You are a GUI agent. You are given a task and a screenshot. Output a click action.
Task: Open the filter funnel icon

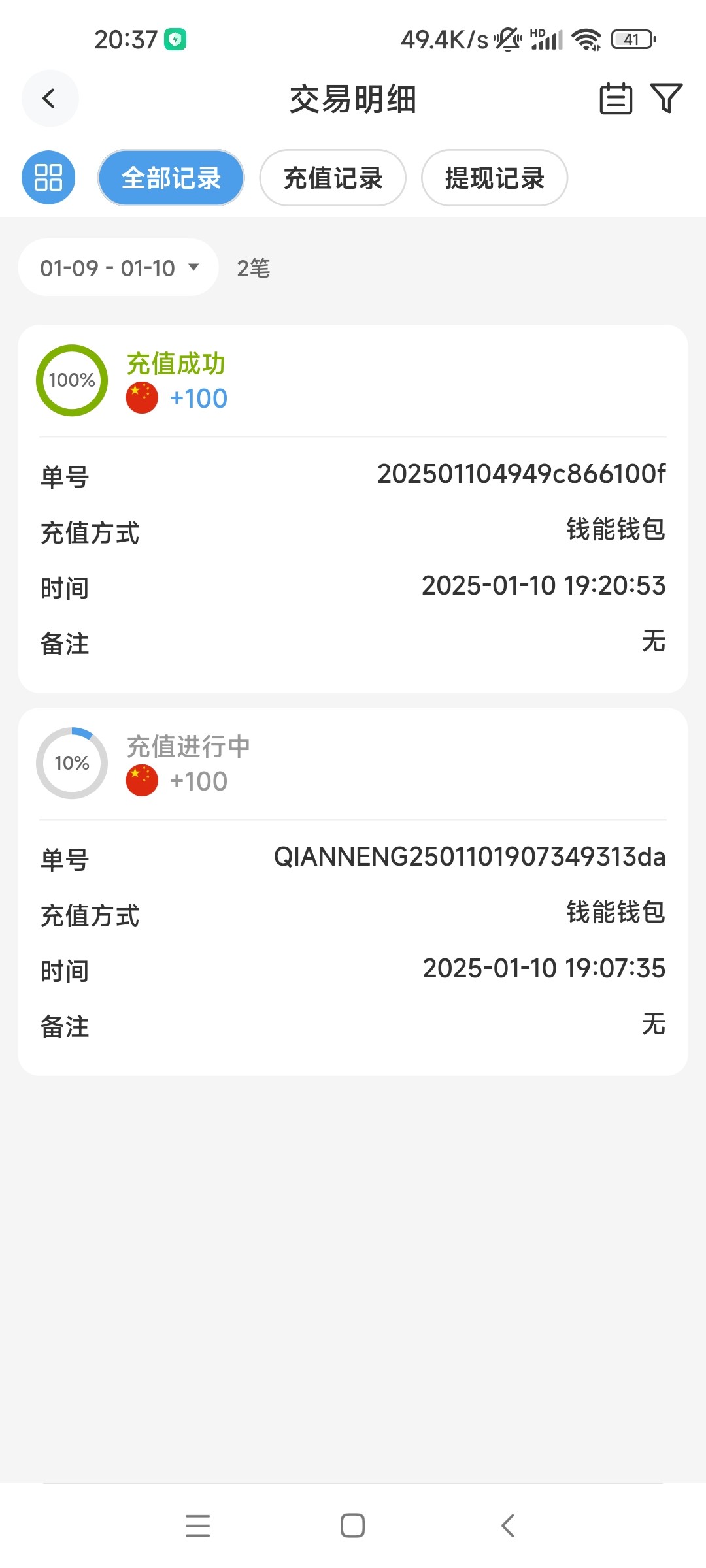pyautogui.click(x=666, y=99)
